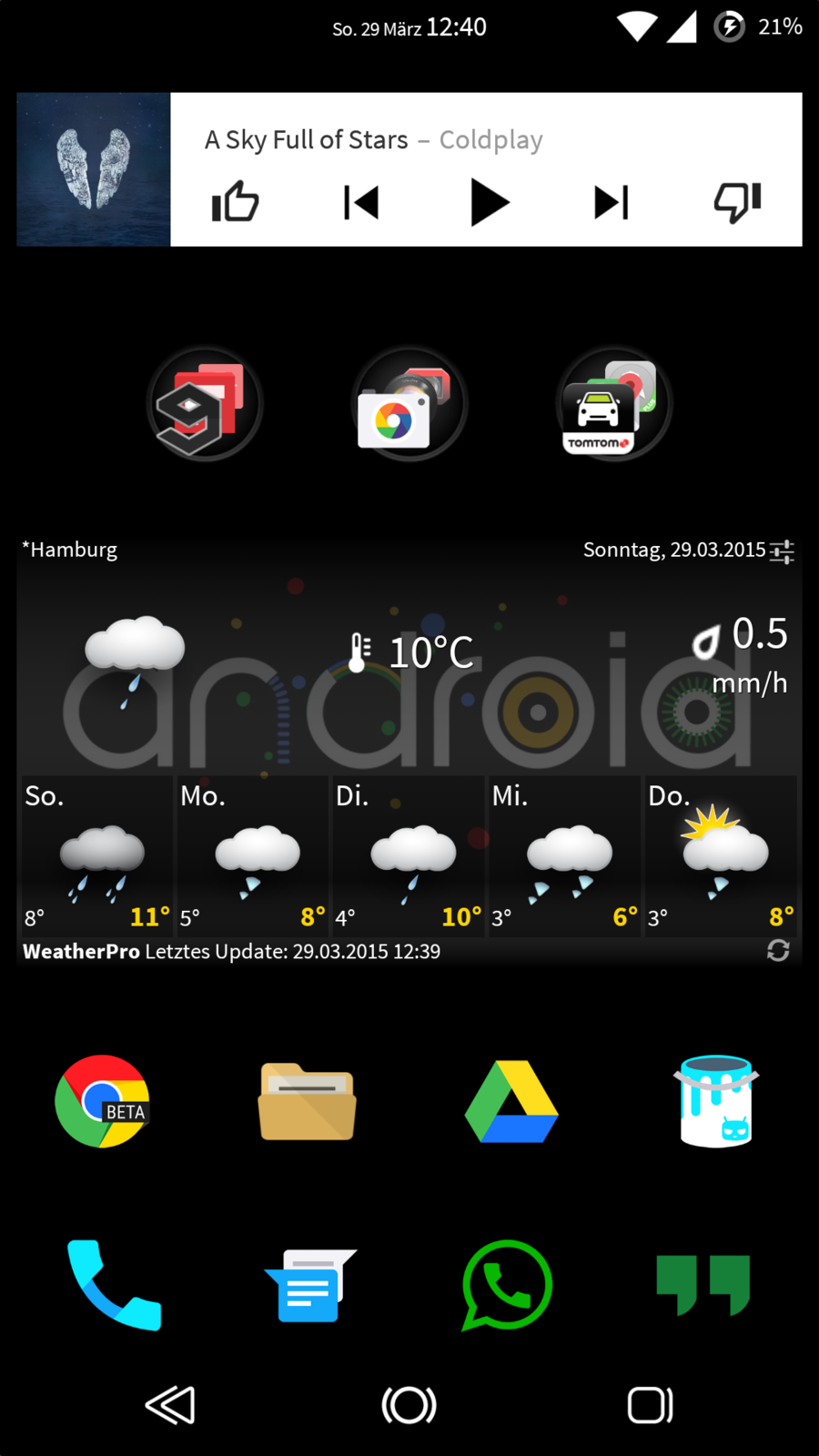
Task: Play A Sky Full of Stars
Action: click(489, 202)
